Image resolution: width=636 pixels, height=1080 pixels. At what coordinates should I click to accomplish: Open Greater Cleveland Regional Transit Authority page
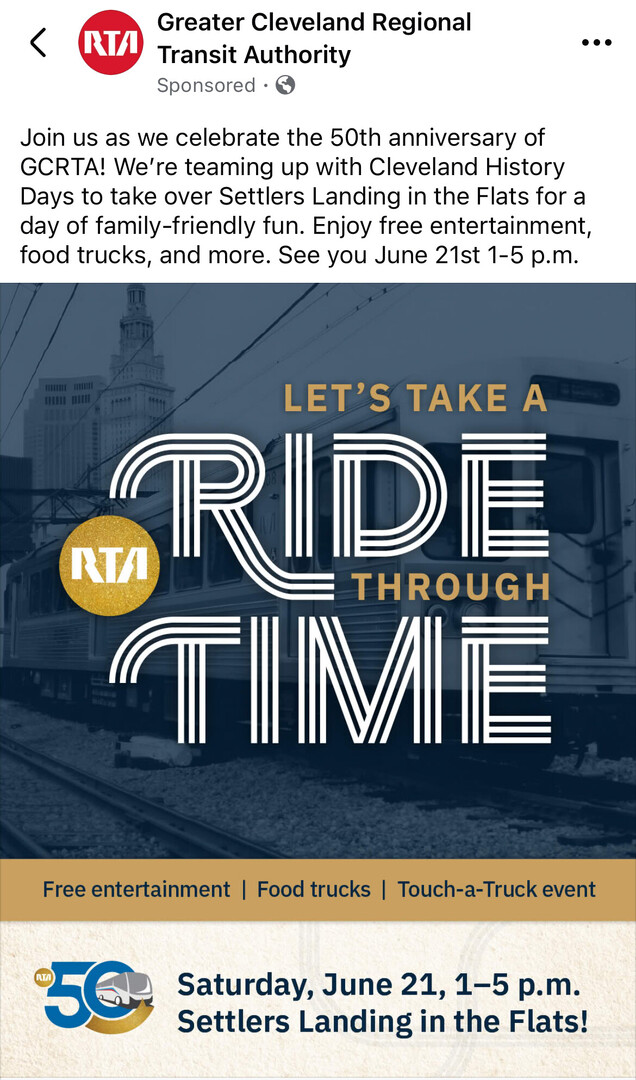(314, 39)
